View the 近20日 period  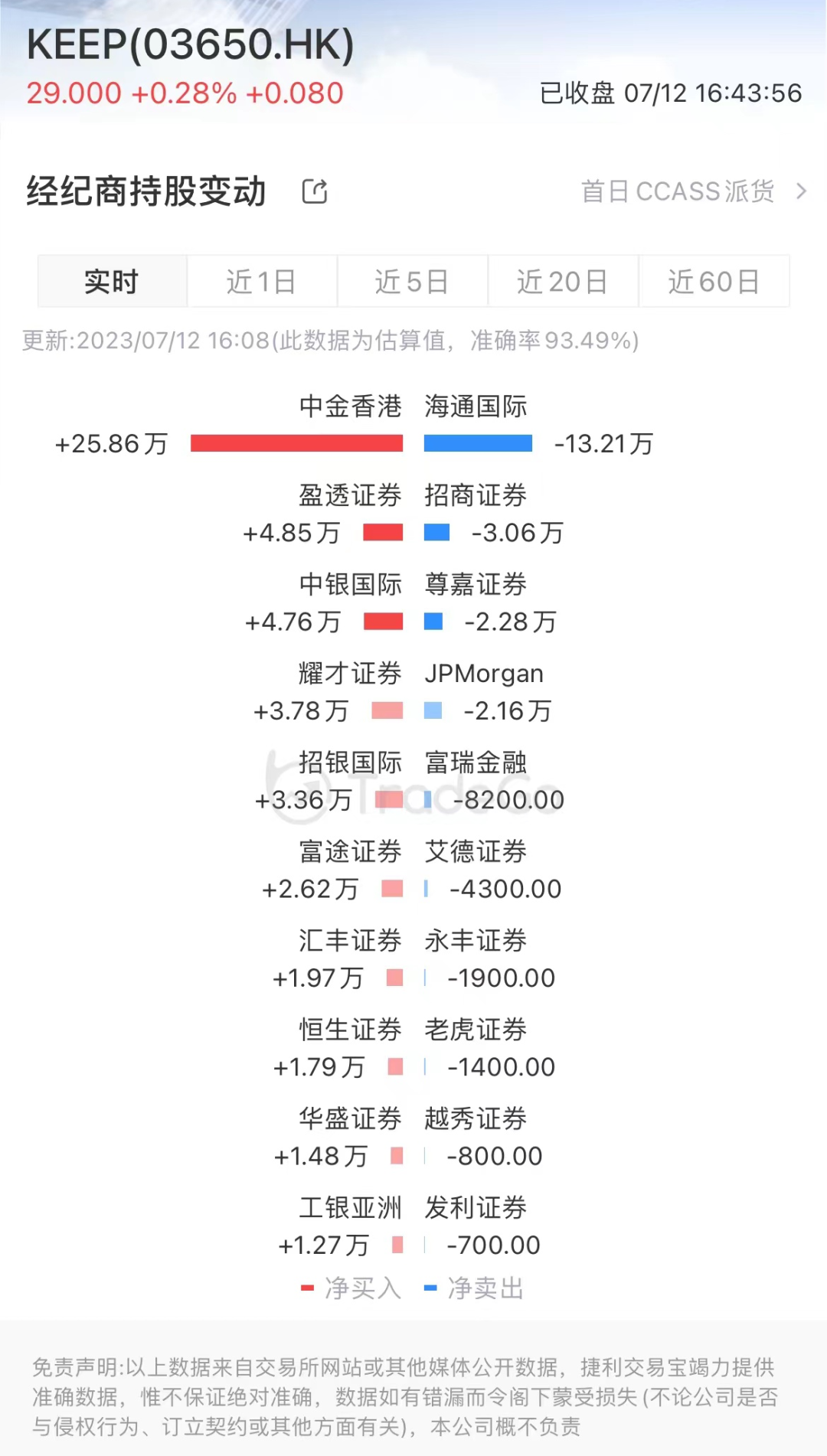562,282
